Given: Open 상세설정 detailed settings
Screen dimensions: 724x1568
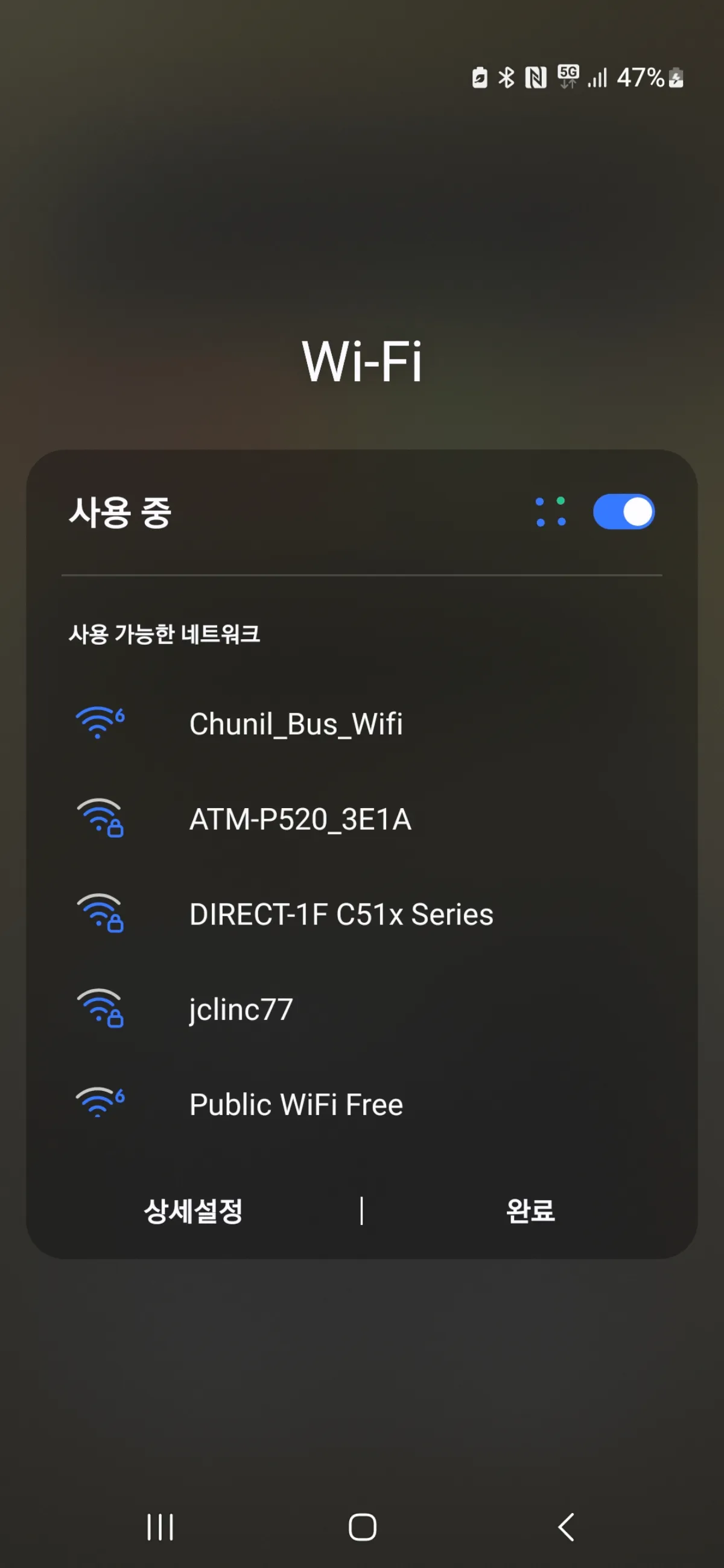Looking at the screenshot, I should coord(194,1211).
